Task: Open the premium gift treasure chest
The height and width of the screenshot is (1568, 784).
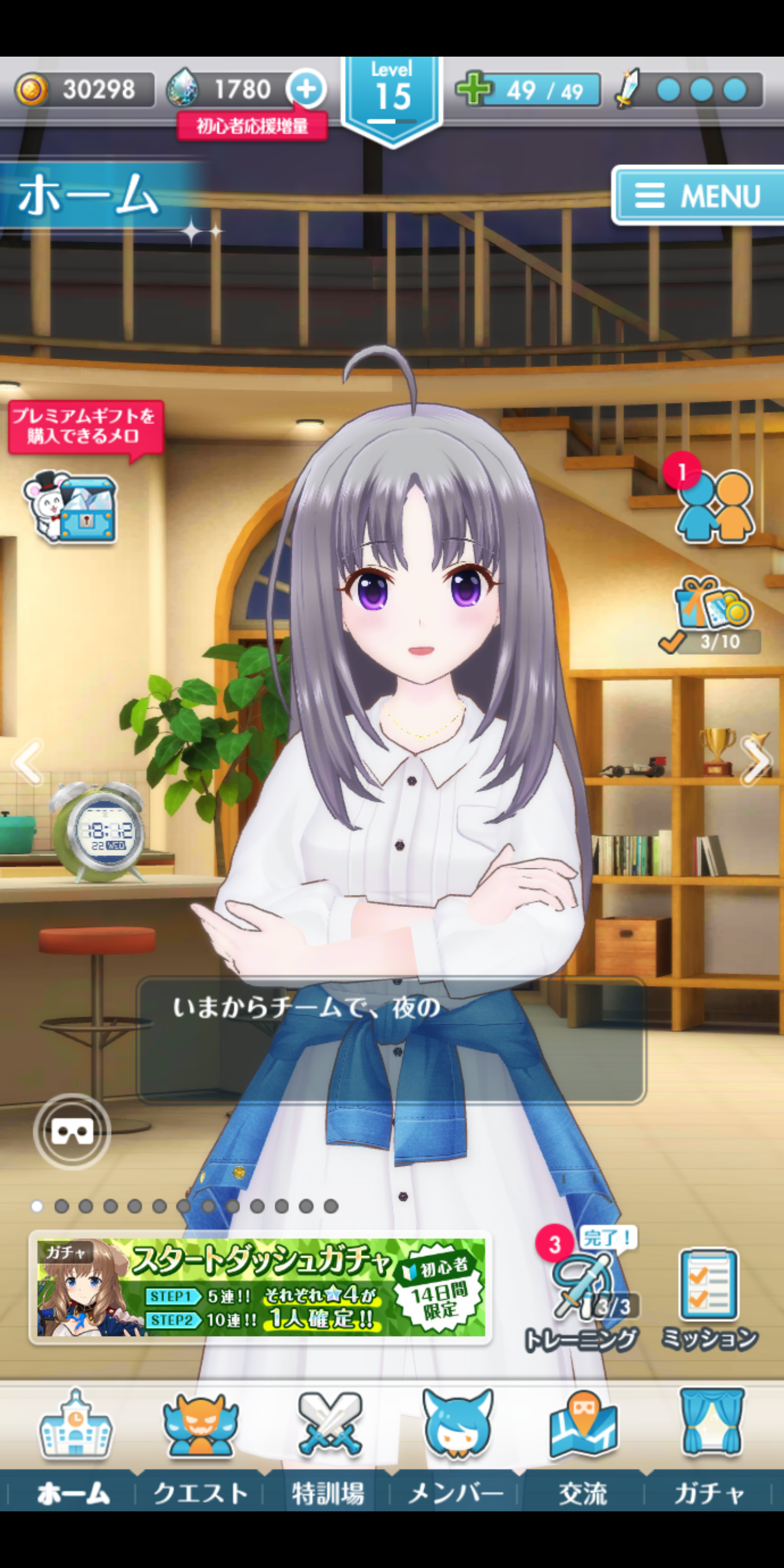Action: [71, 506]
